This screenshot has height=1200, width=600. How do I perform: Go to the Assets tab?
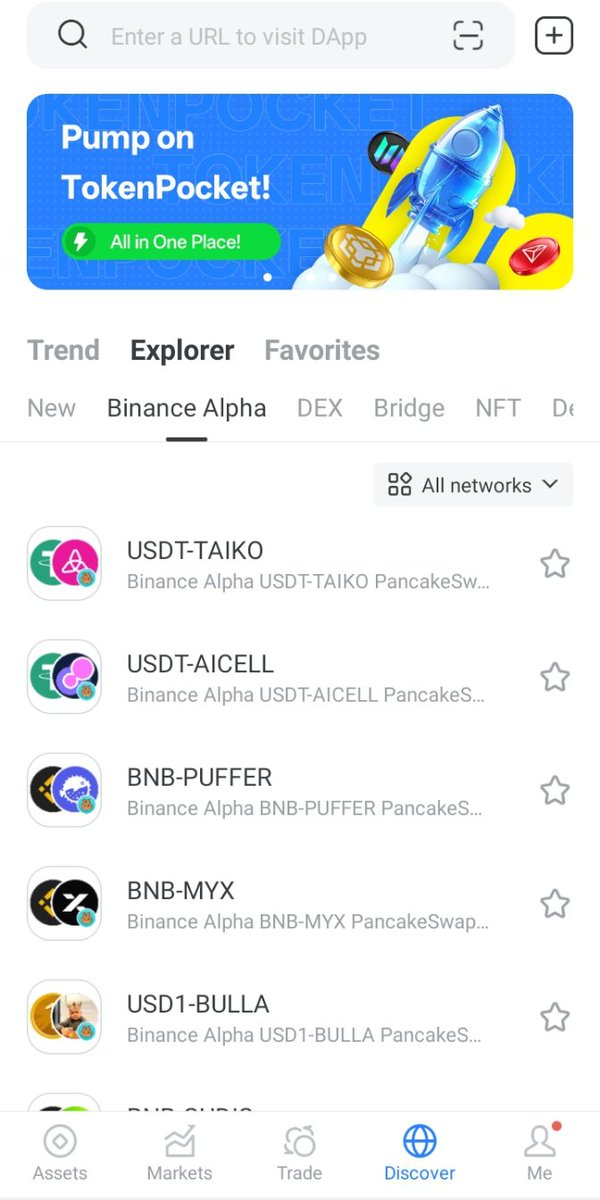pos(60,1153)
